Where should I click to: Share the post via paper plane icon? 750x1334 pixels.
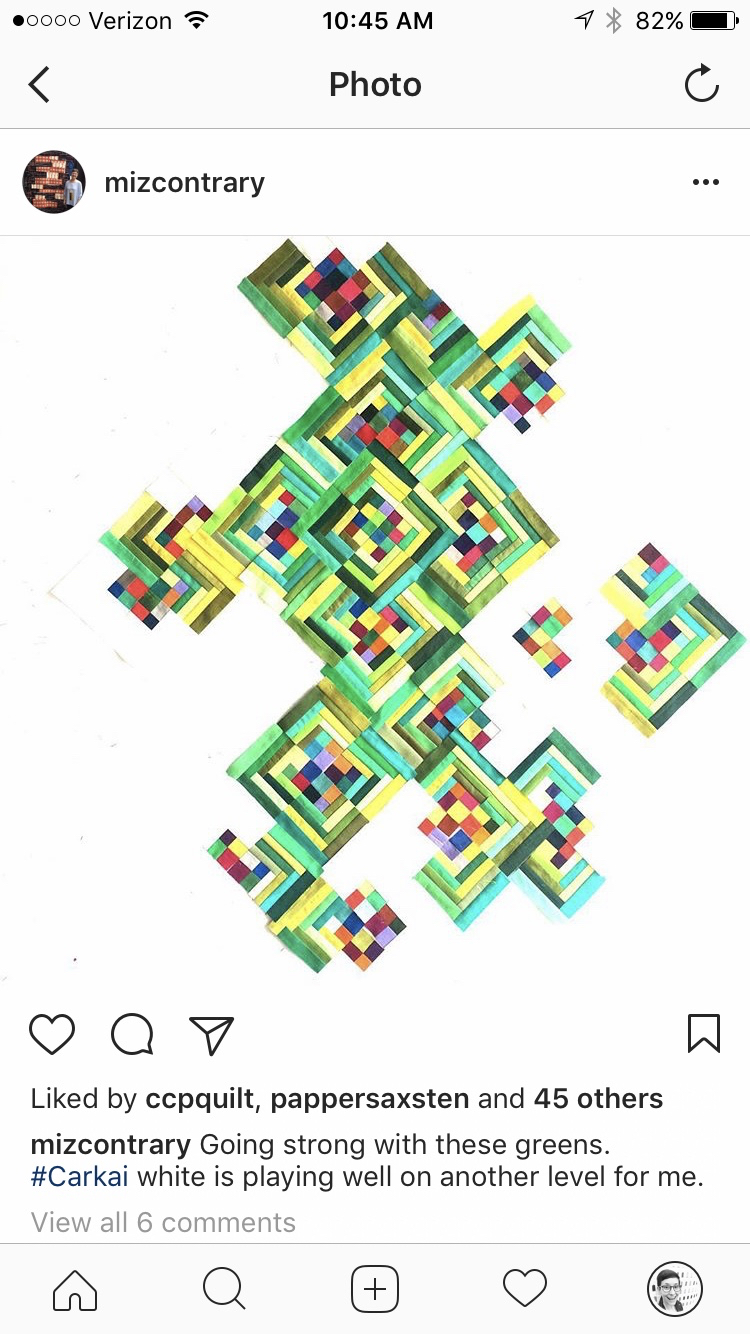(211, 1034)
